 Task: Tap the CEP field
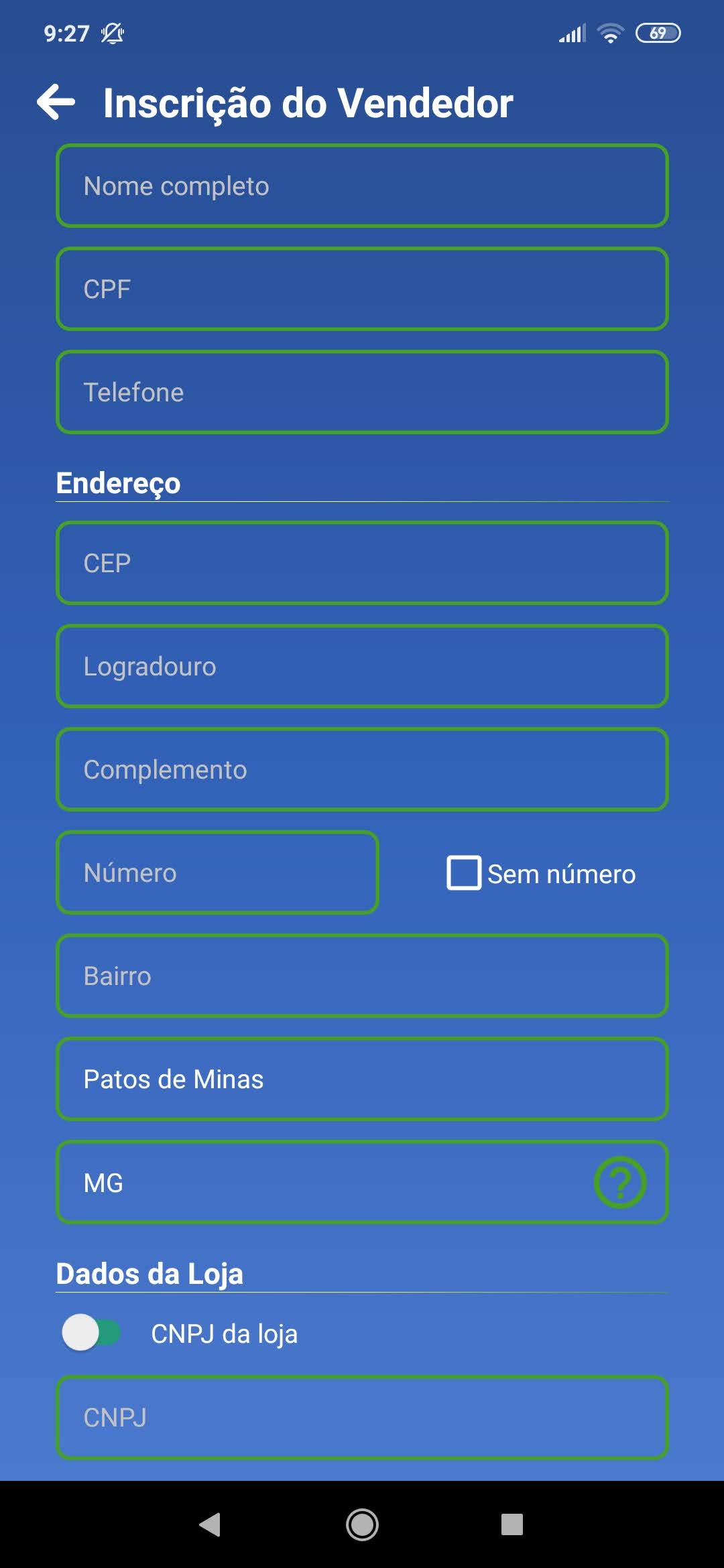coord(362,564)
